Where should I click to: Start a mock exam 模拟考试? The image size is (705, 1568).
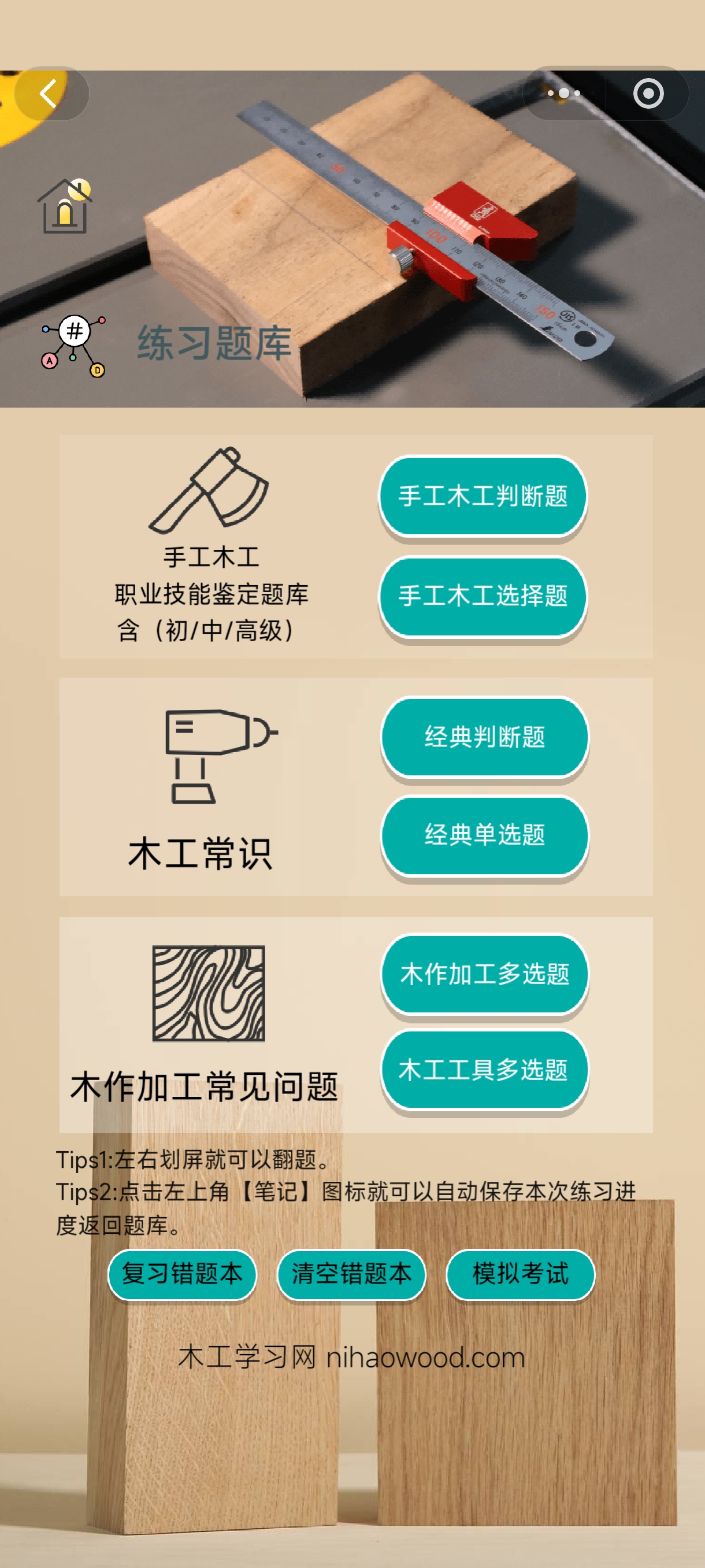coord(521,1274)
